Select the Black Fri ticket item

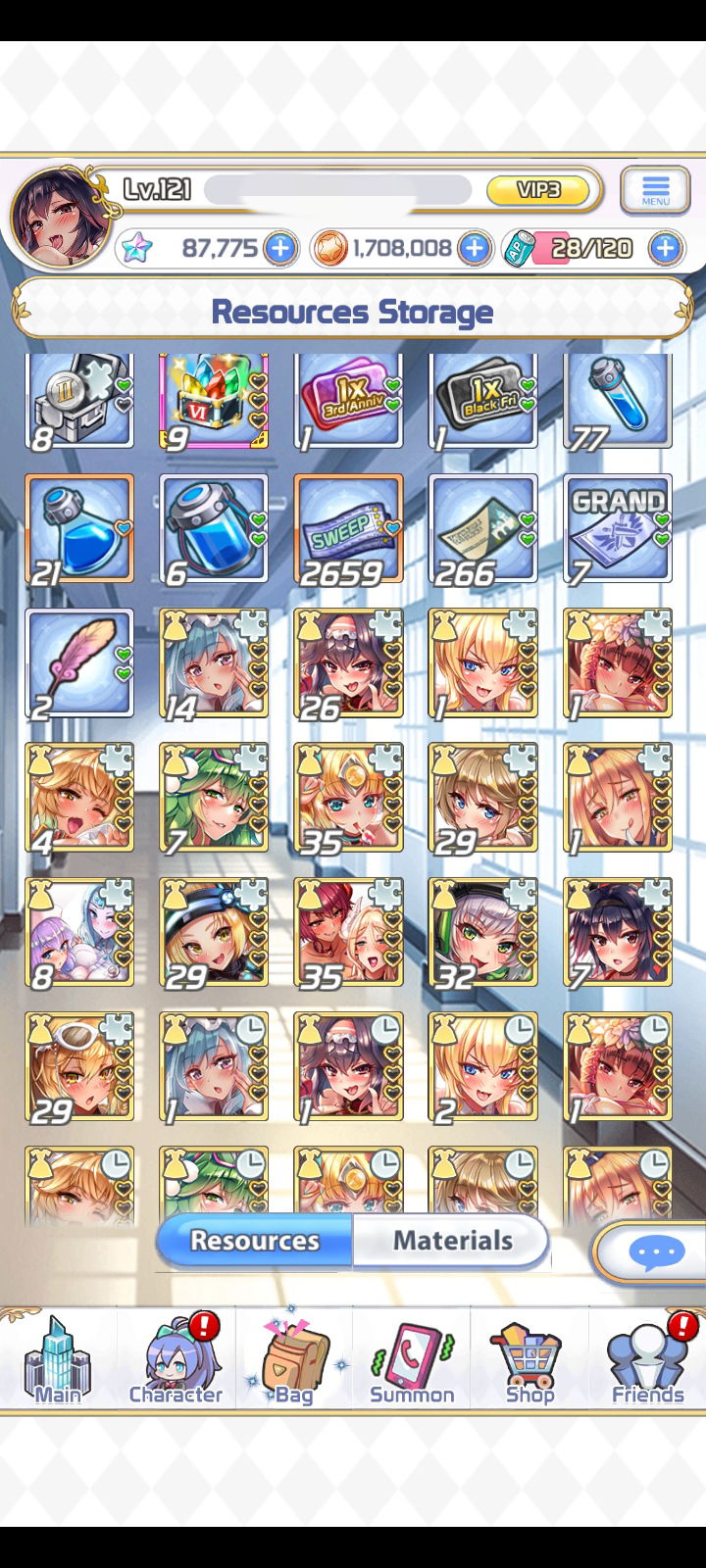point(483,401)
